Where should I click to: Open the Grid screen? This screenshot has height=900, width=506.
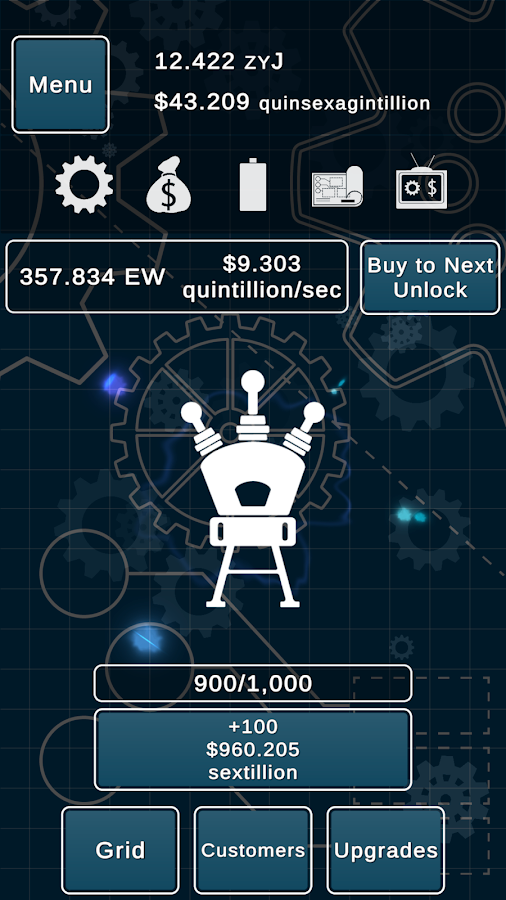[x=120, y=850]
